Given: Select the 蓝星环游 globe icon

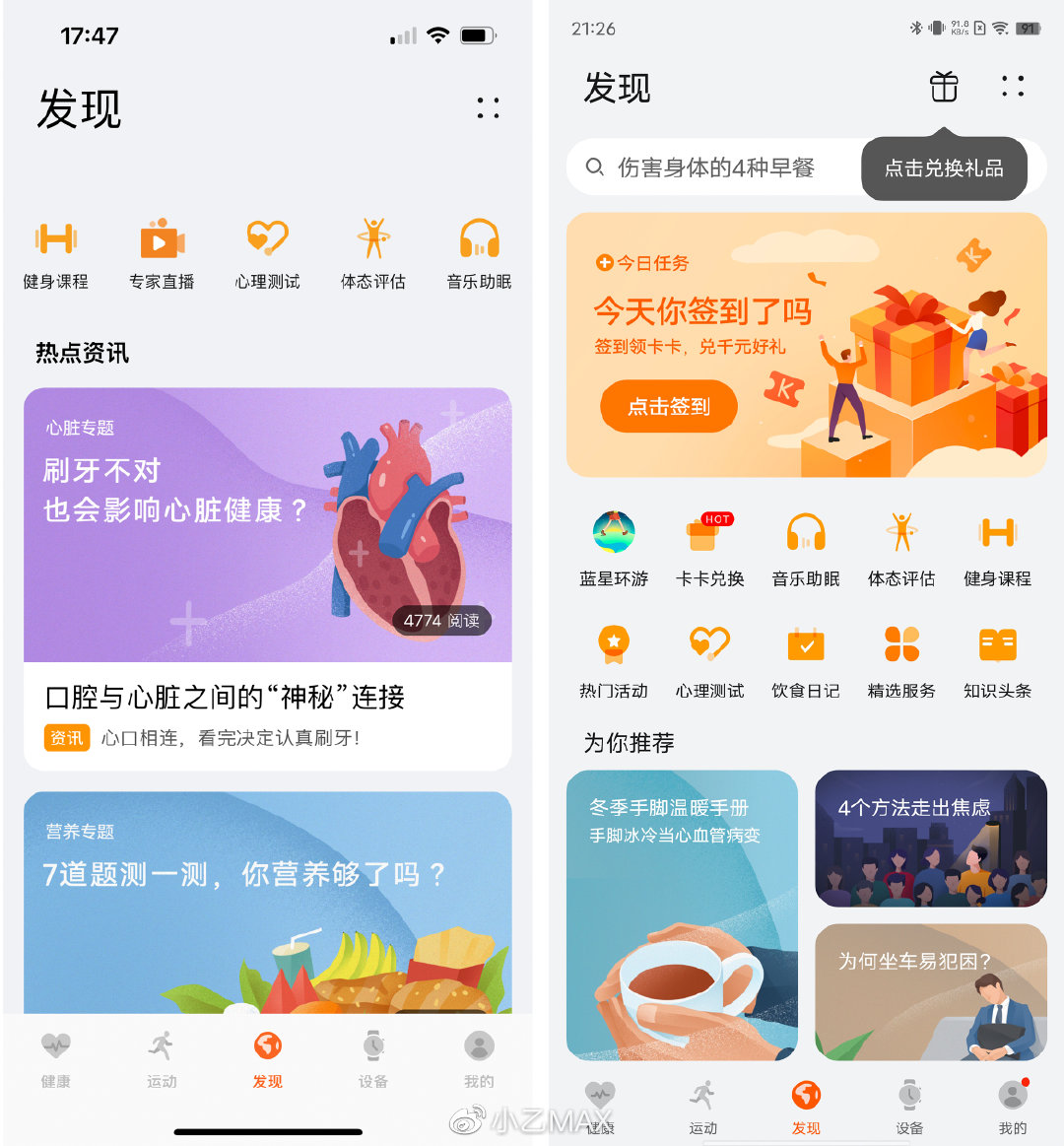Looking at the screenshot, I should pyautogui.click(x=614, y=532).
